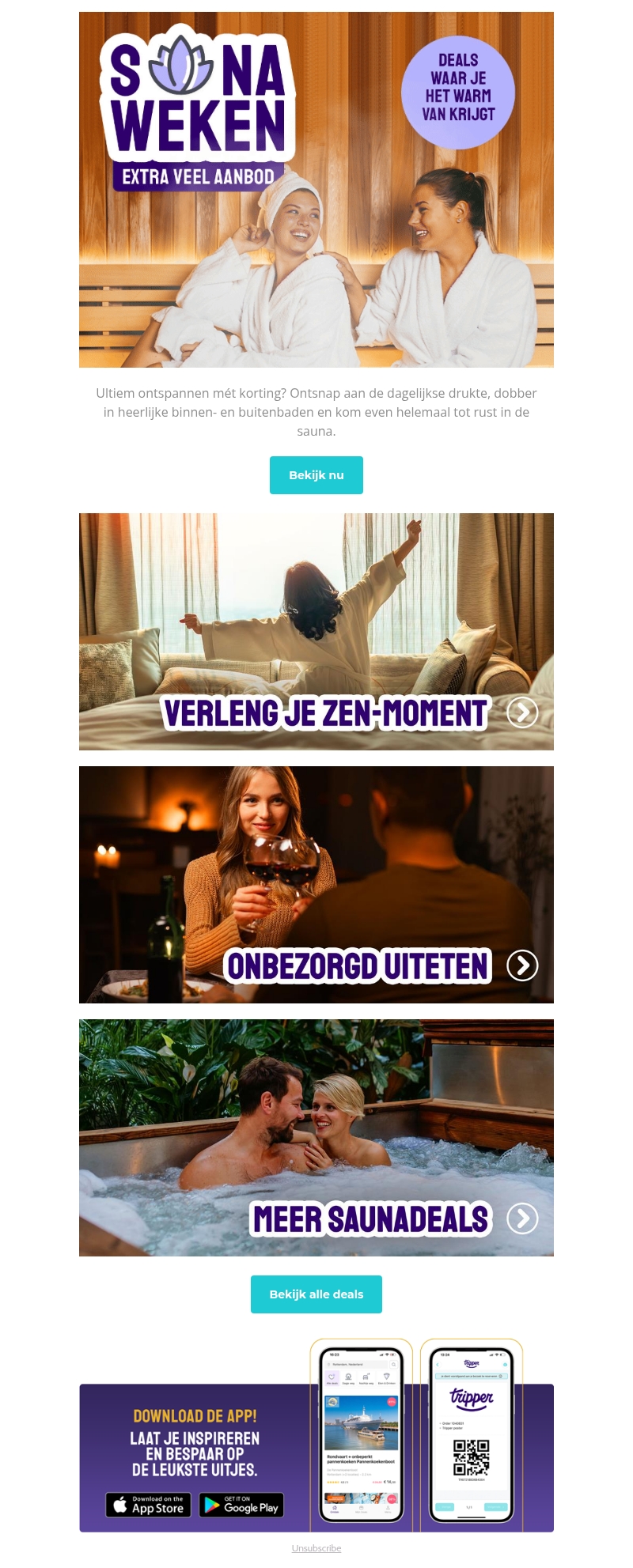Tap the Unsubscribe link
Image resolution: width=633 pixels, height=1568 pixels.
pyautogui.click(x=316, y=1548)
